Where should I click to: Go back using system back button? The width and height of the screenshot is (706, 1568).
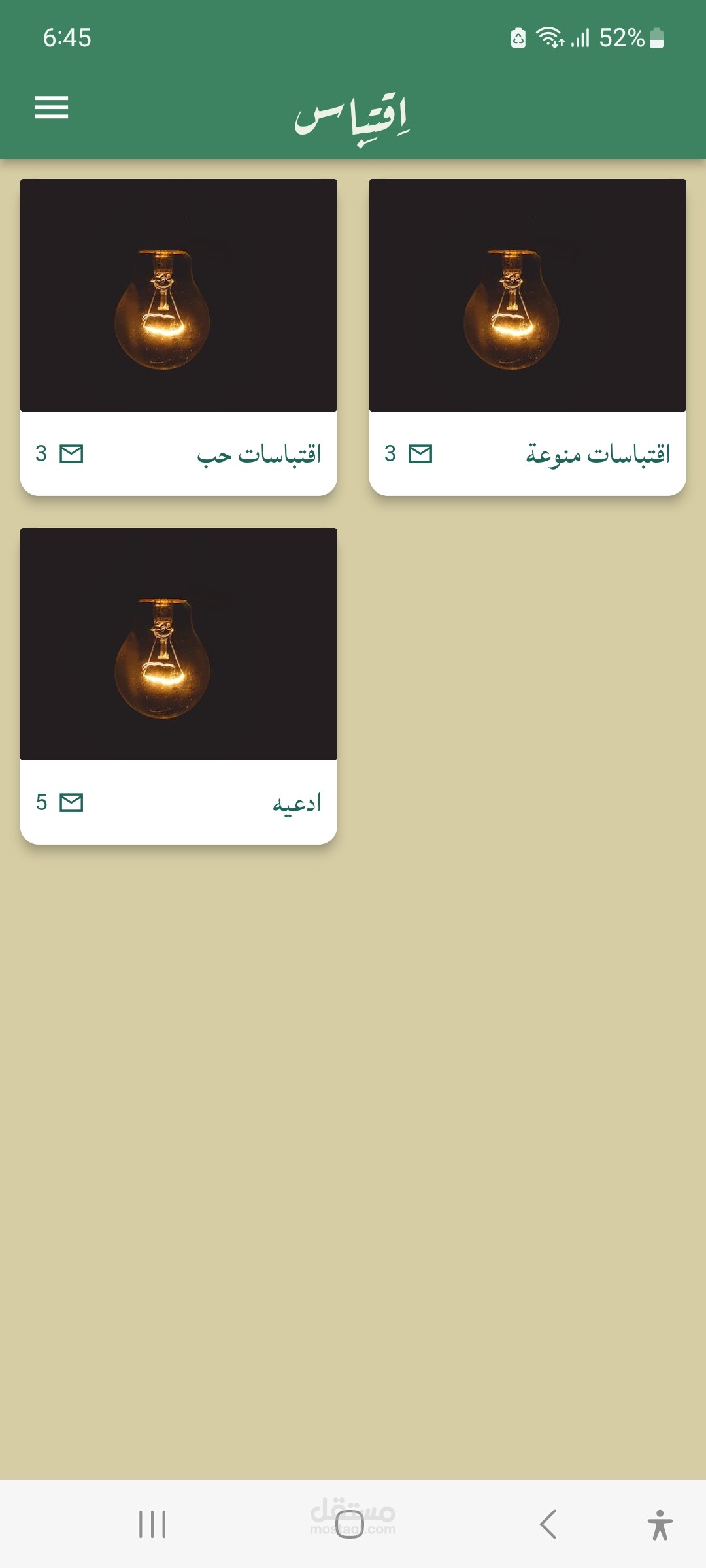[548, 1524]
